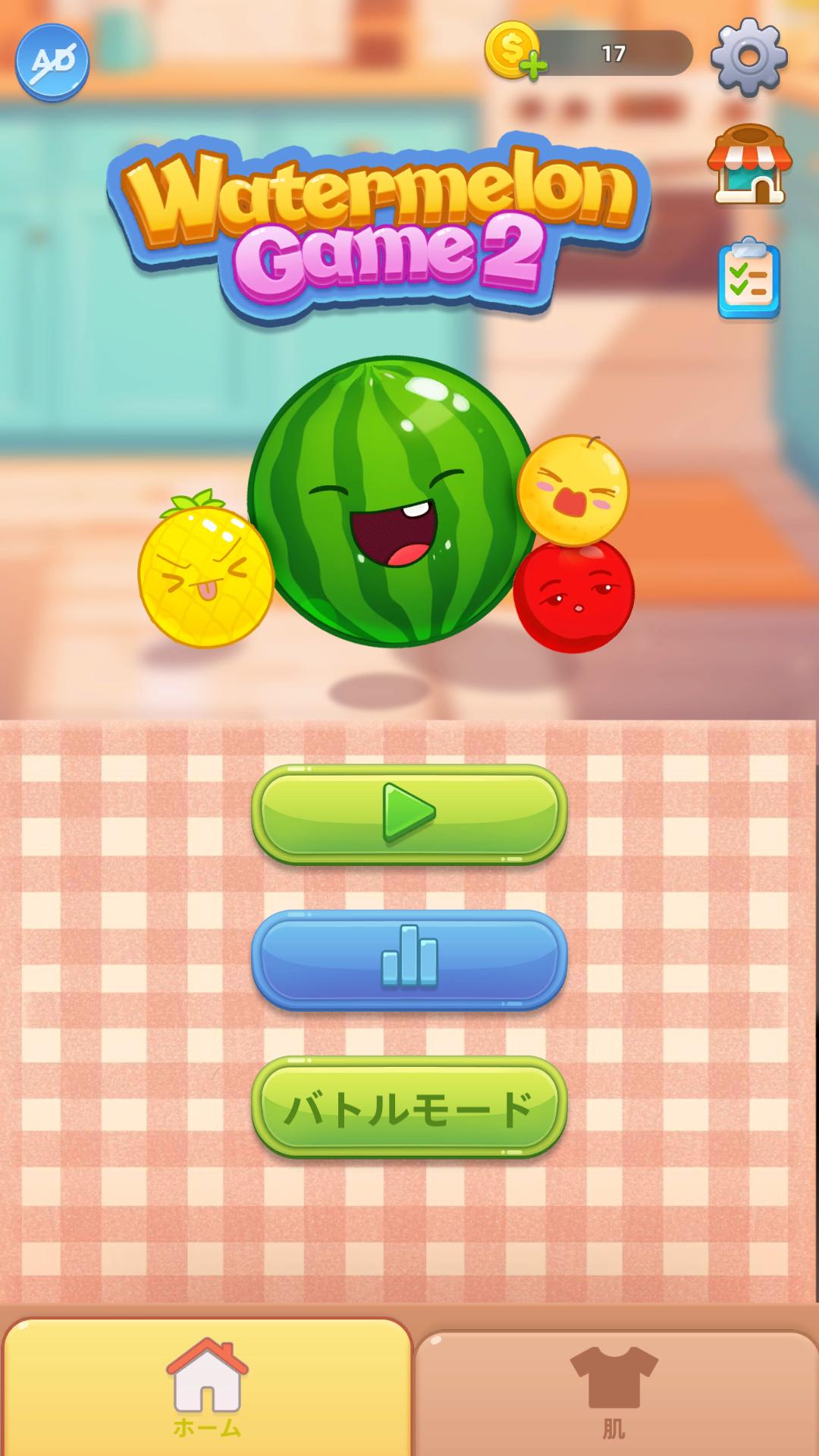Tap the remove ads button

[x=52, y=61]
